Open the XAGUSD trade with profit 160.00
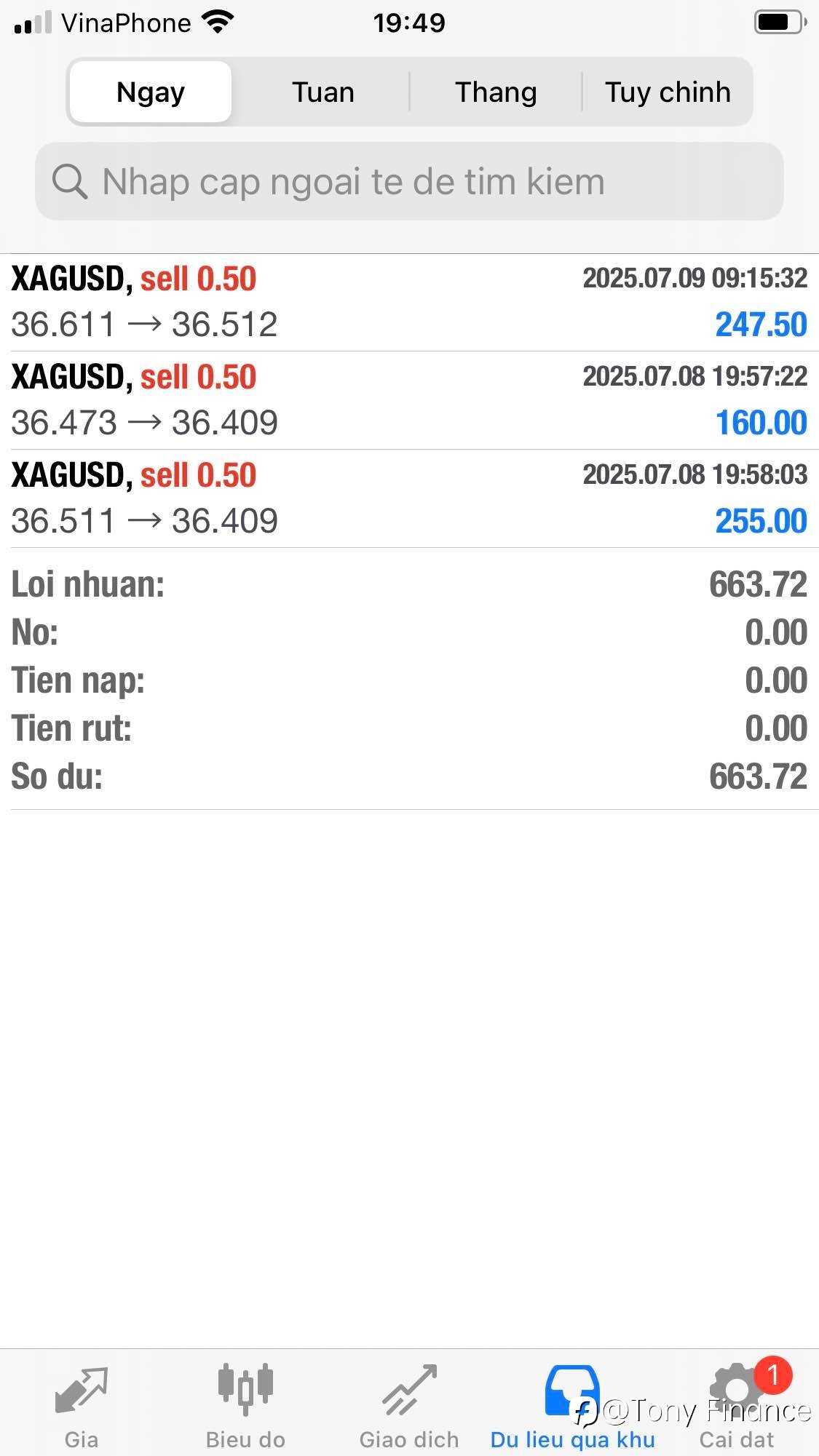Viewport: 819px width, 1456px height. tap(409, 400)
